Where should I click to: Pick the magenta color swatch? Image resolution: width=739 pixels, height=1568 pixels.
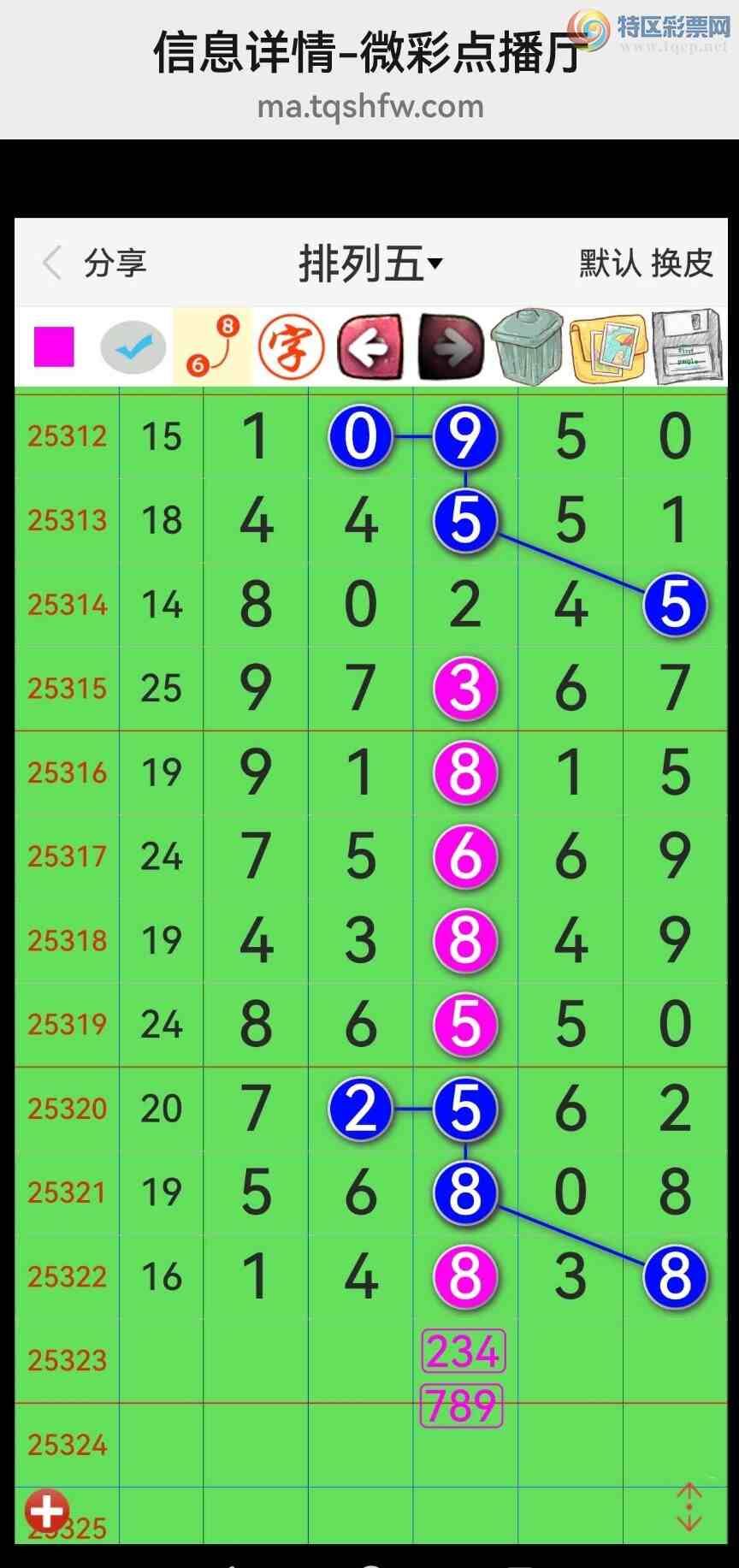tap(54, 346)
